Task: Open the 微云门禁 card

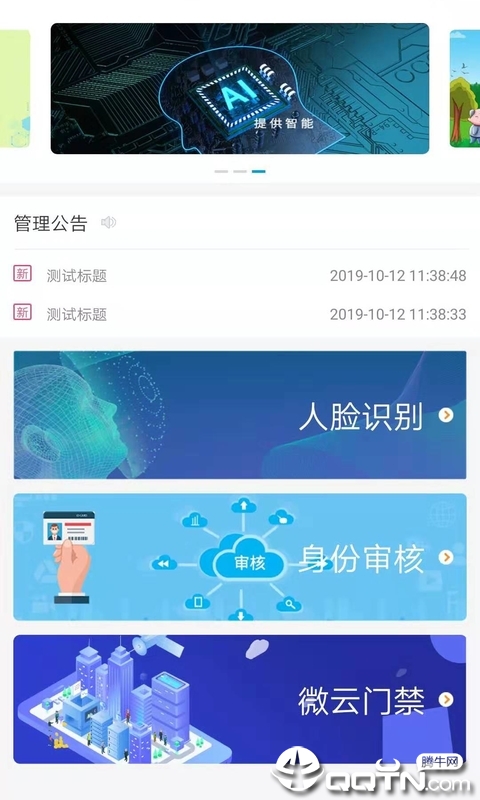Action: (240, 699)
